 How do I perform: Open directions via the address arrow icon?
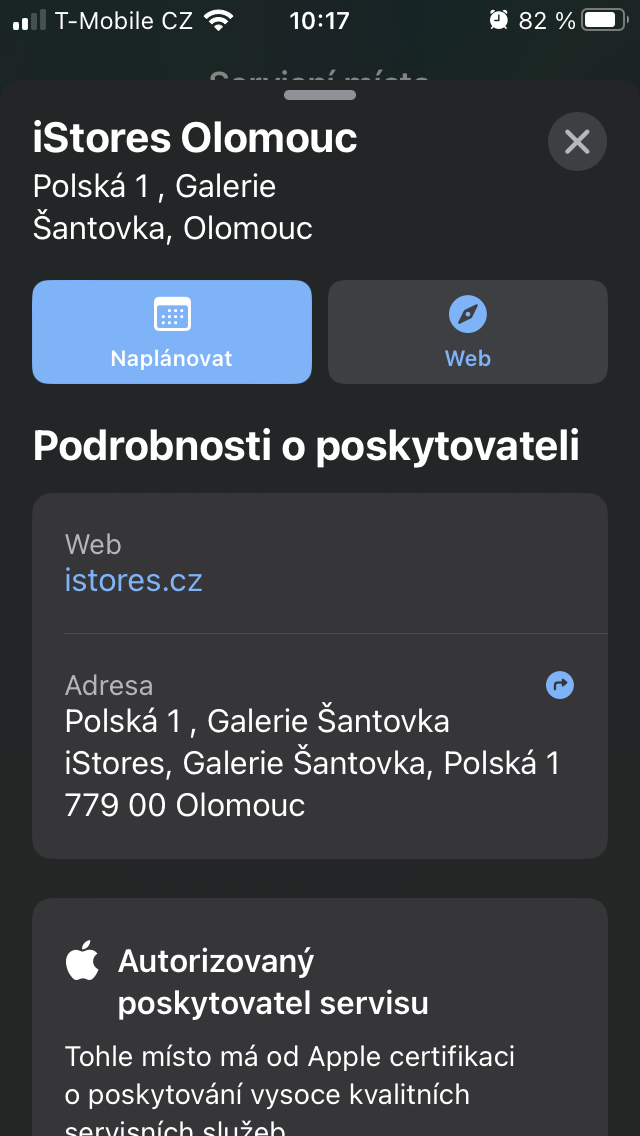pos(560,685)
